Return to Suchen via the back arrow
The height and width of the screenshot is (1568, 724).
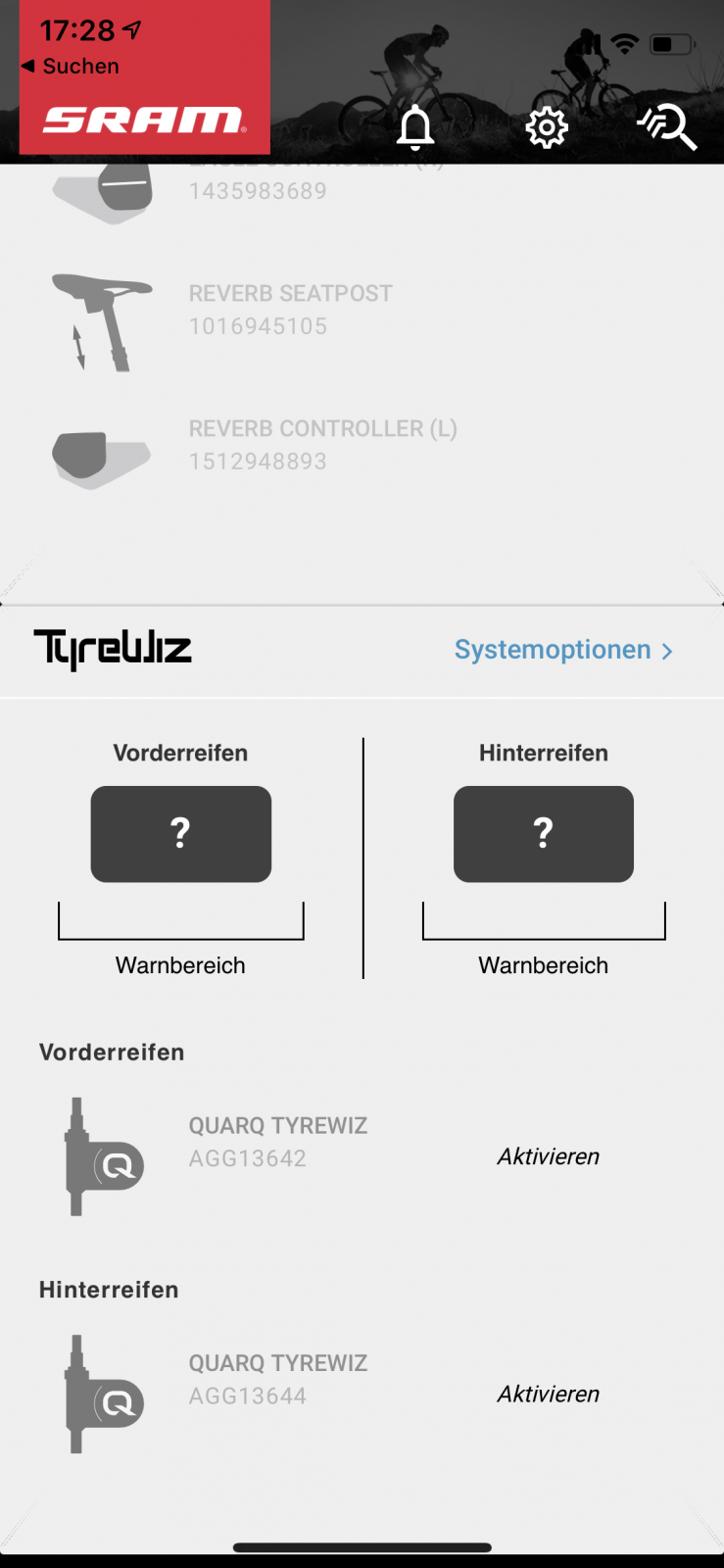(69, 66)
